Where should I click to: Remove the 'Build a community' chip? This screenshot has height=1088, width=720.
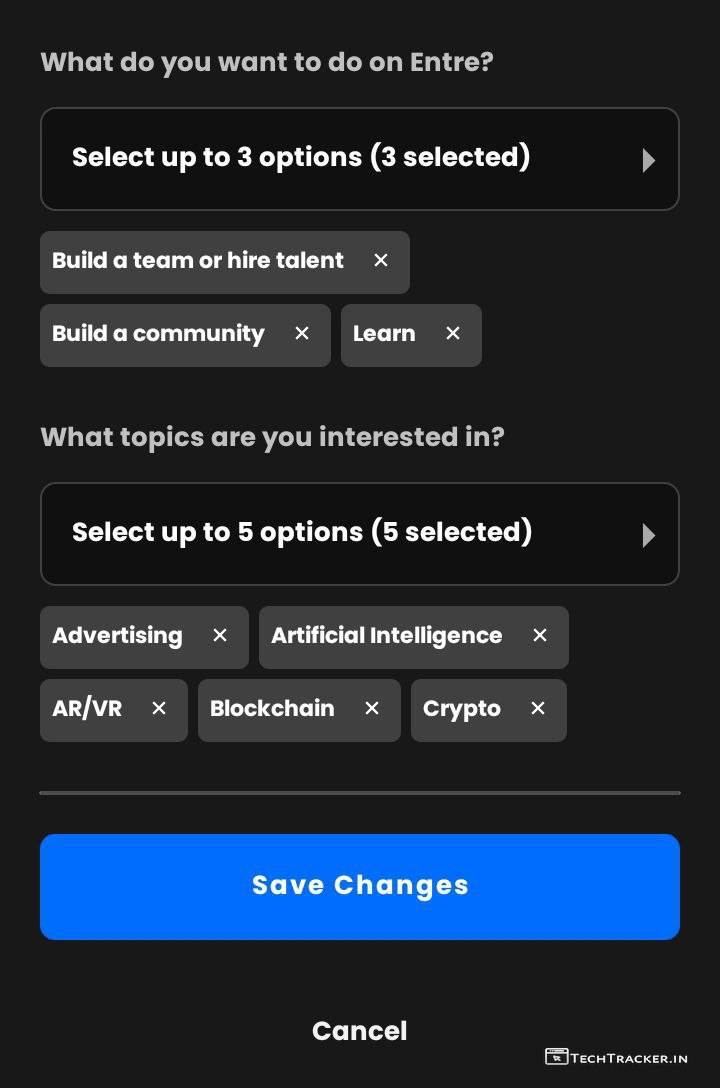tap(302, 334)
